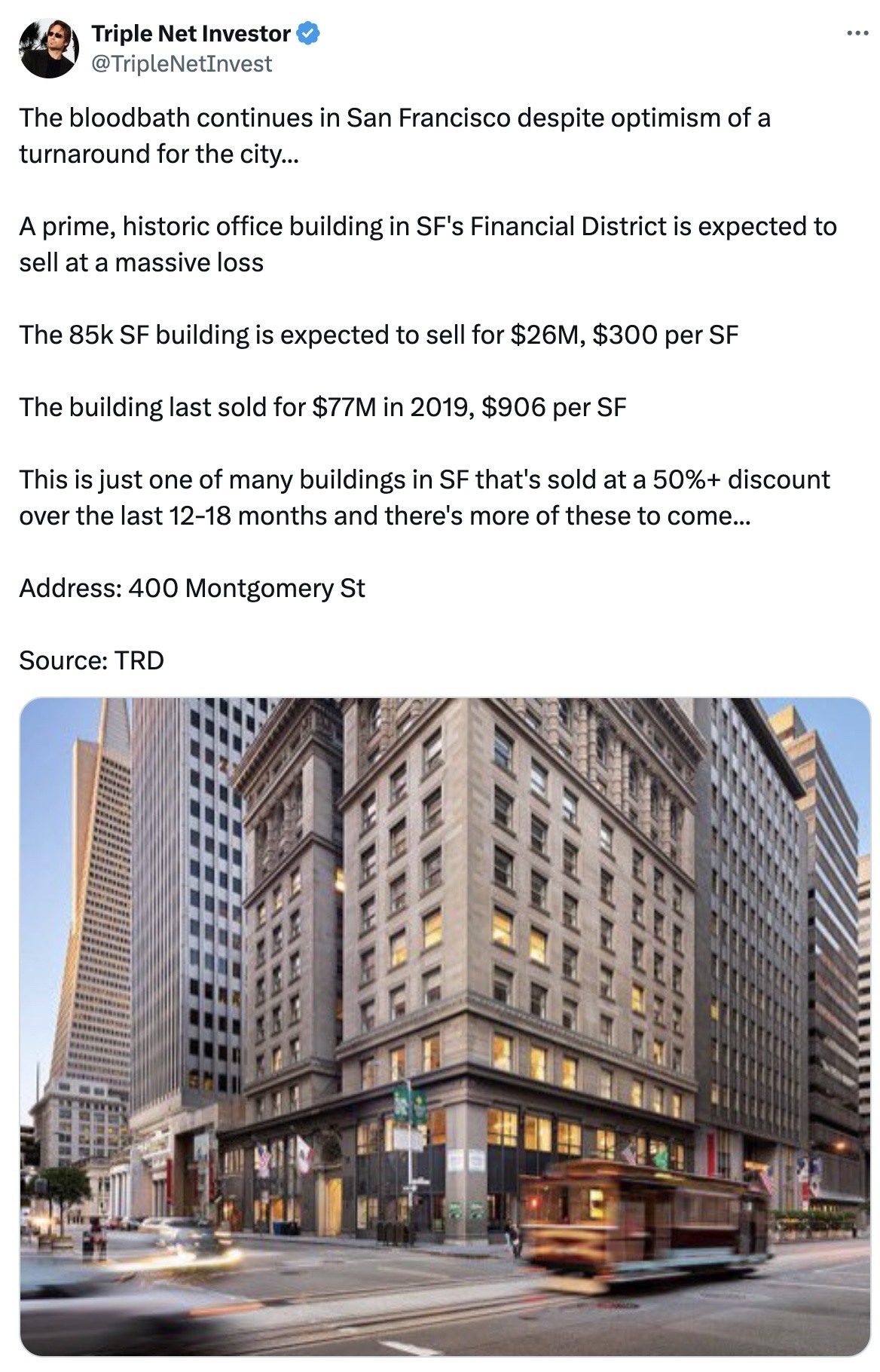Open the Triple Net Investor display name
Image resolution: width=880 pixels, height=1372 pixels.
[x=191, y=34]
